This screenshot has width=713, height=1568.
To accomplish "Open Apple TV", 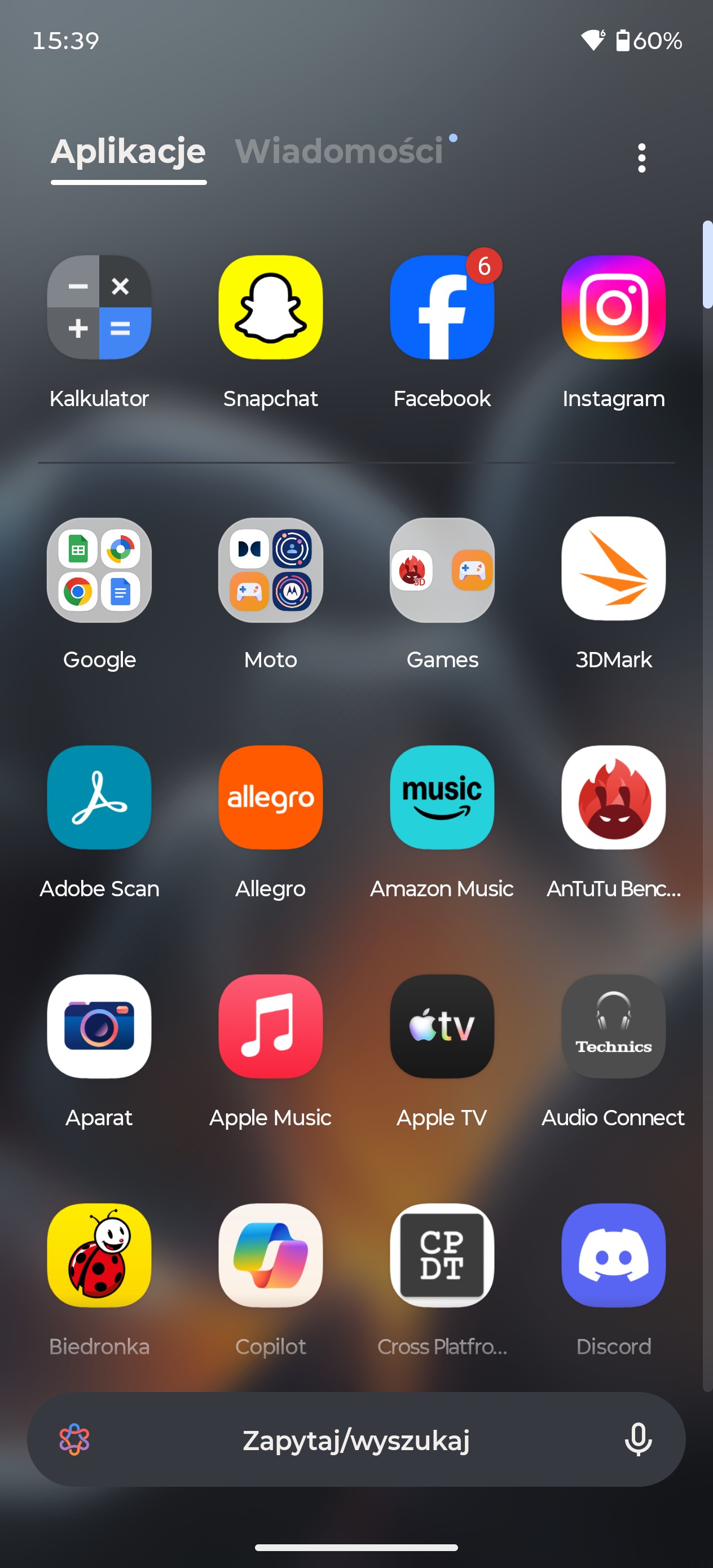I will click(x=442, y=1027).
